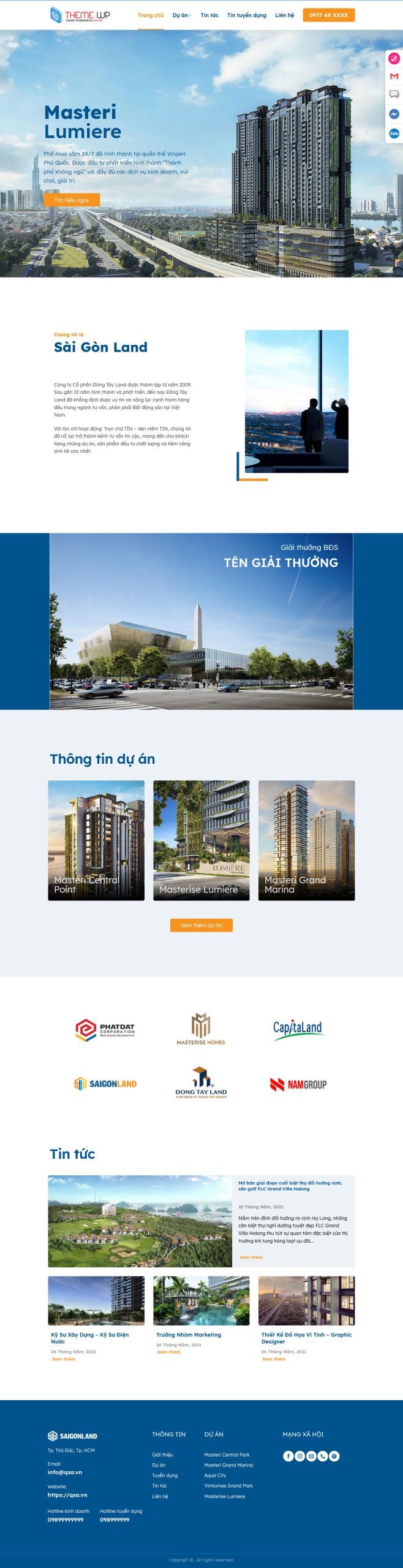Open the floating phone call icon
Viewport: 403px width, 1568px height.
(x=394, y=58)
